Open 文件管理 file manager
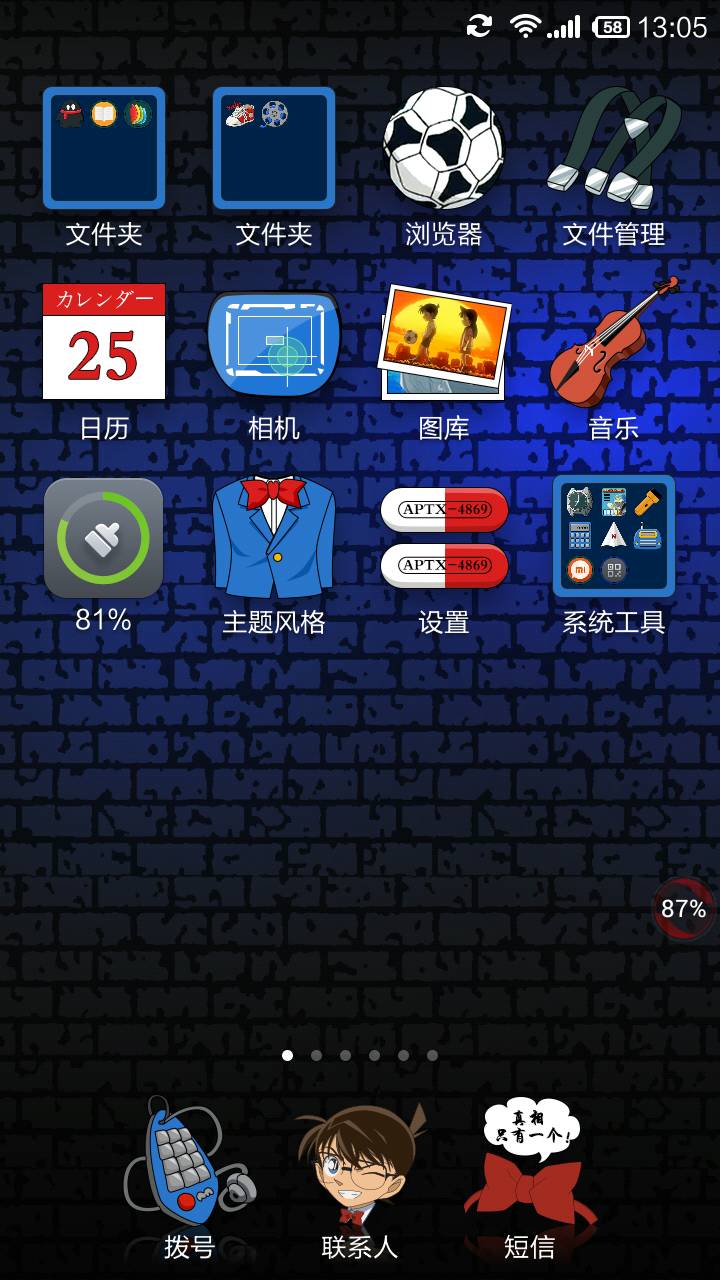 point(614,149)
